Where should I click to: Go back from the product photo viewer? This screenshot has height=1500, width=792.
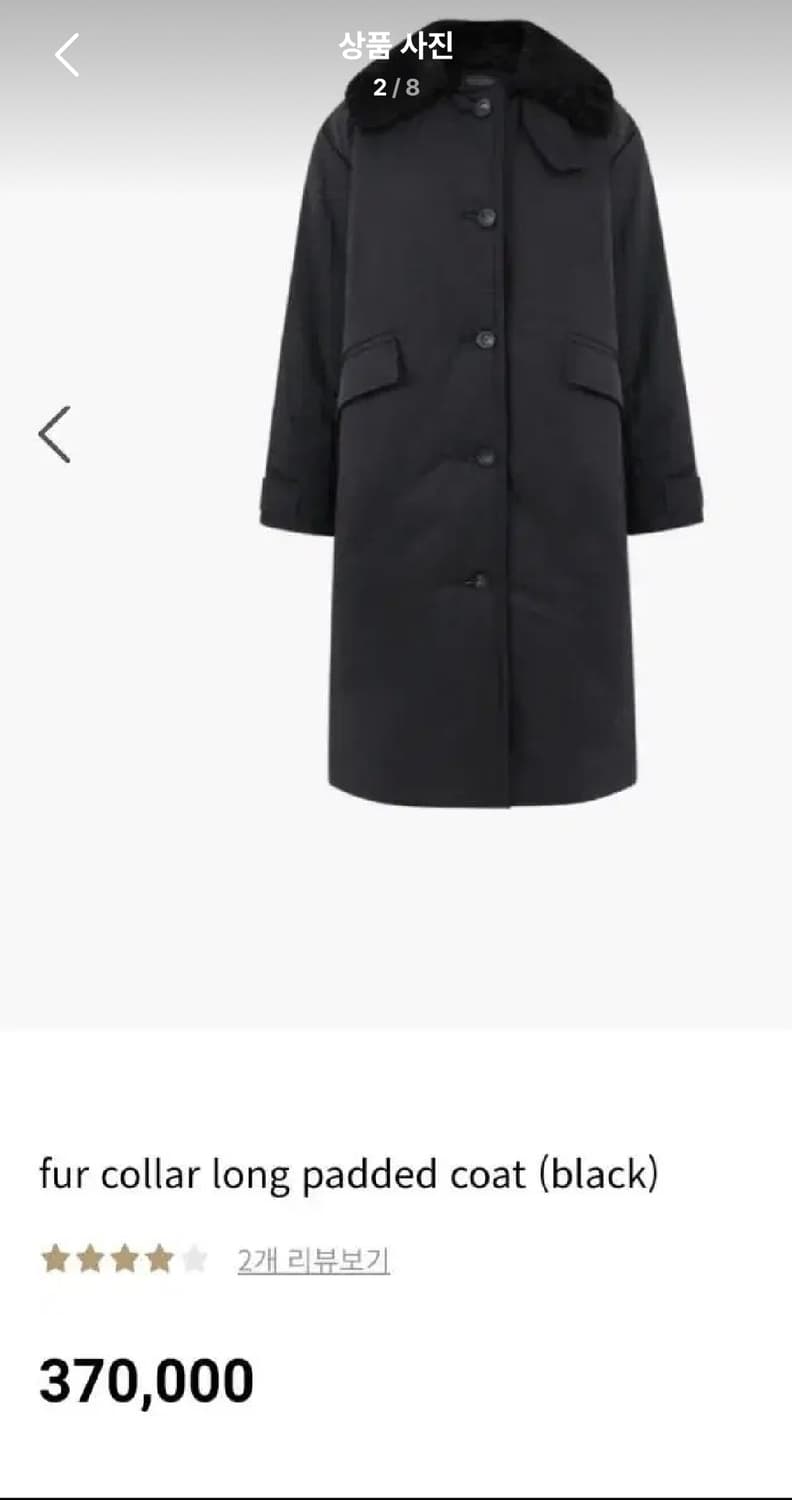tap(66, 55)
